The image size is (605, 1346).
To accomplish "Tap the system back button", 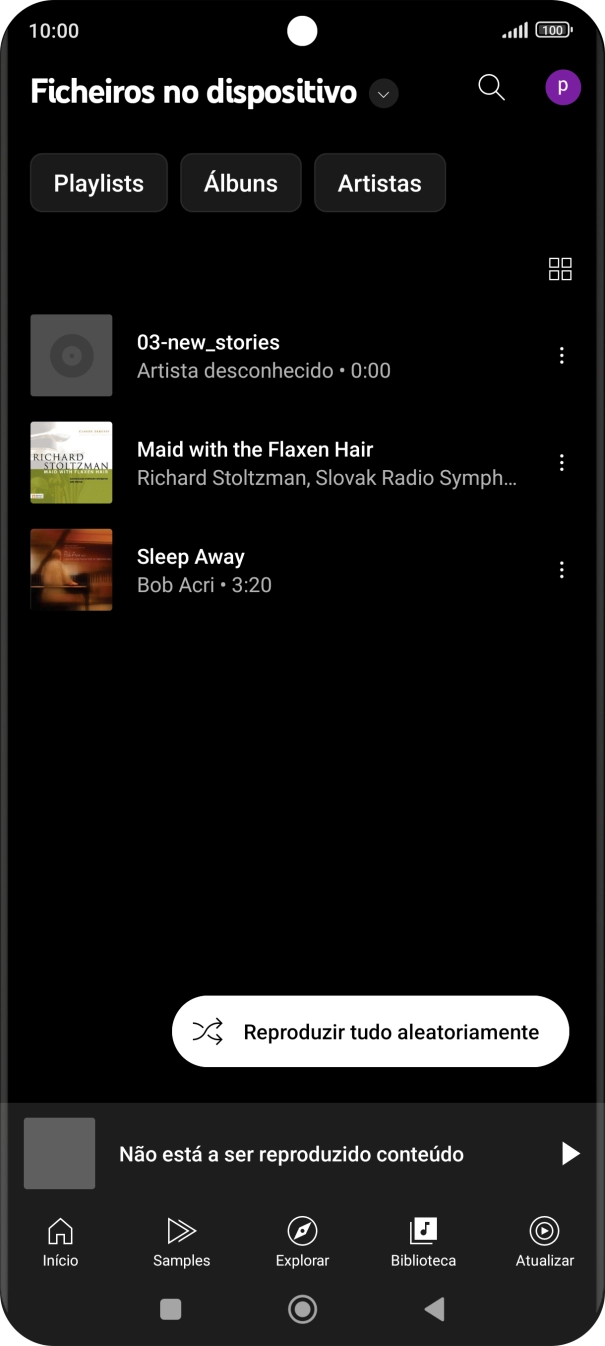I will [x=434, y=1309].
